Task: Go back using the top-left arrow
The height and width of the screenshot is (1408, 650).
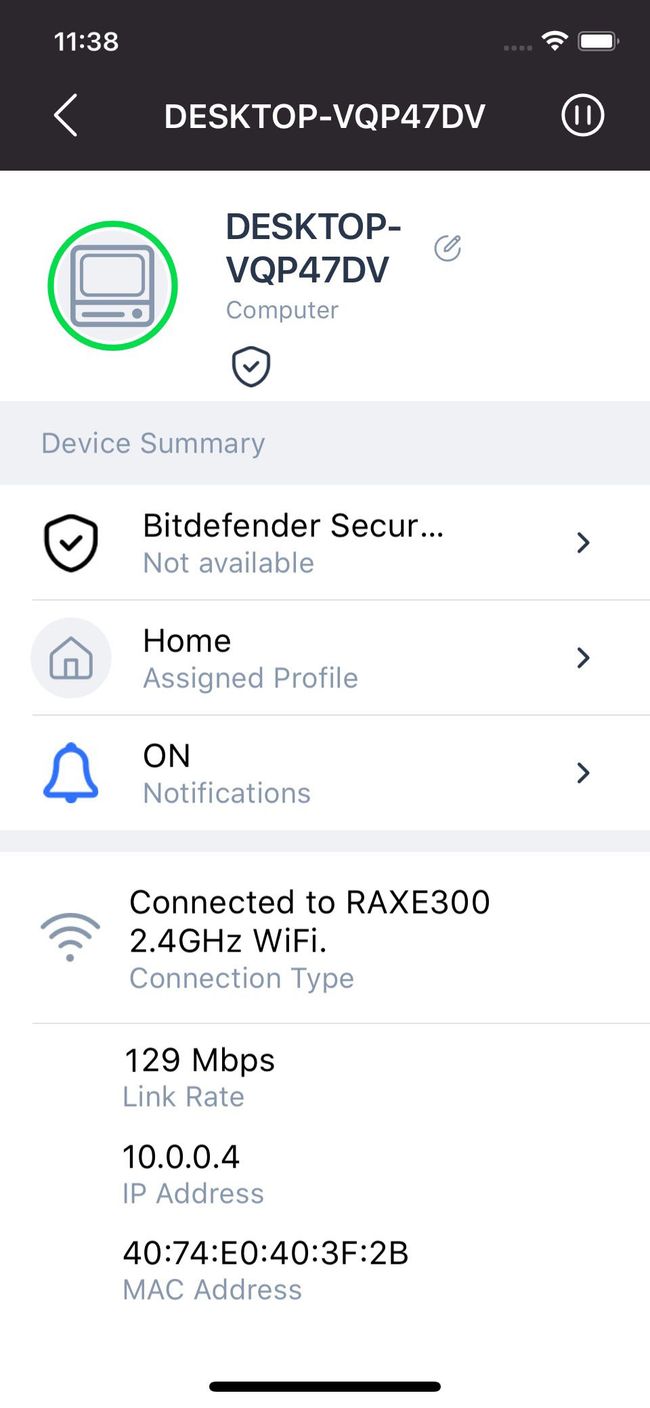Action: [65, 116]
